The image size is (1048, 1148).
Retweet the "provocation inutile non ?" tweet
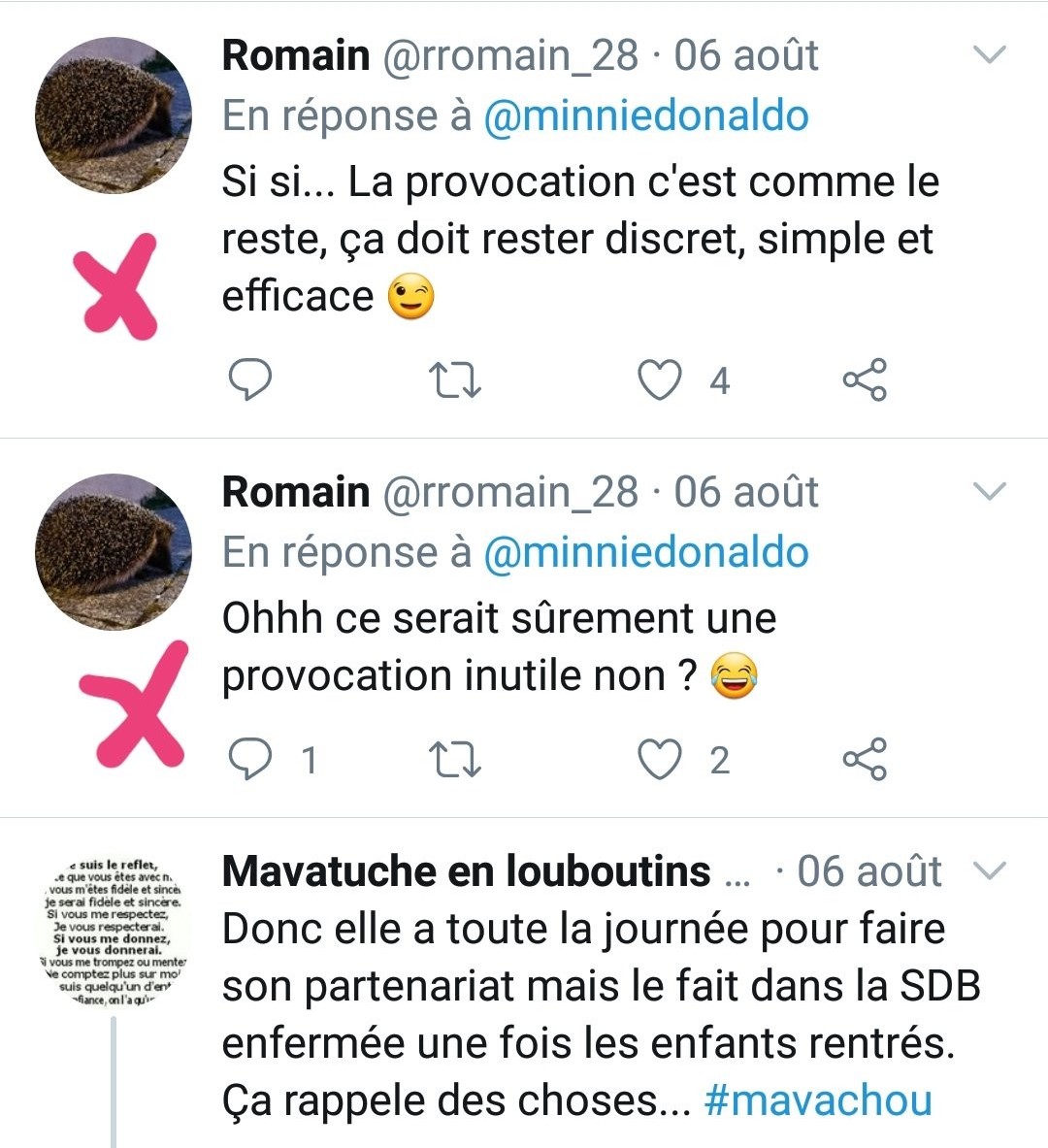point(455,759)
